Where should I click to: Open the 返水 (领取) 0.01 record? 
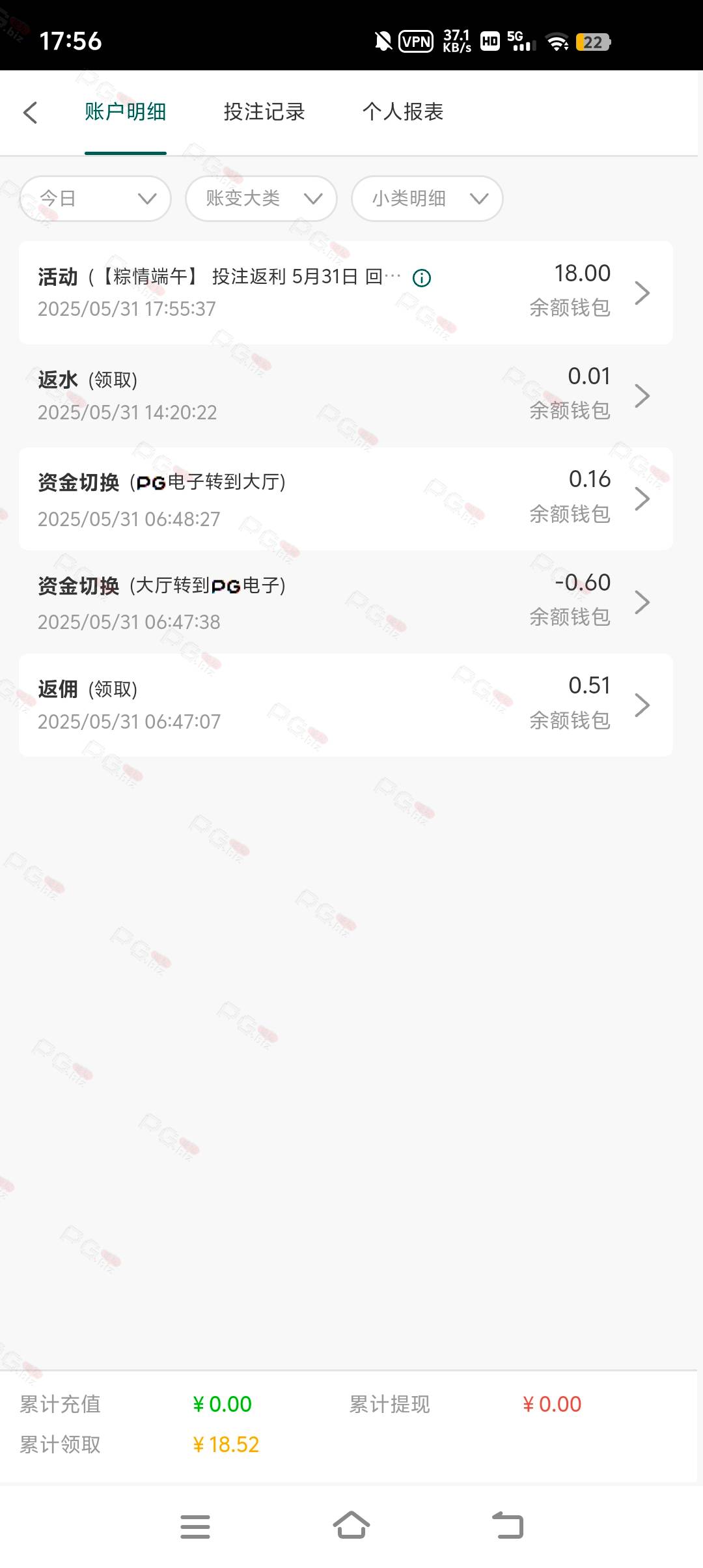[346, 396]
